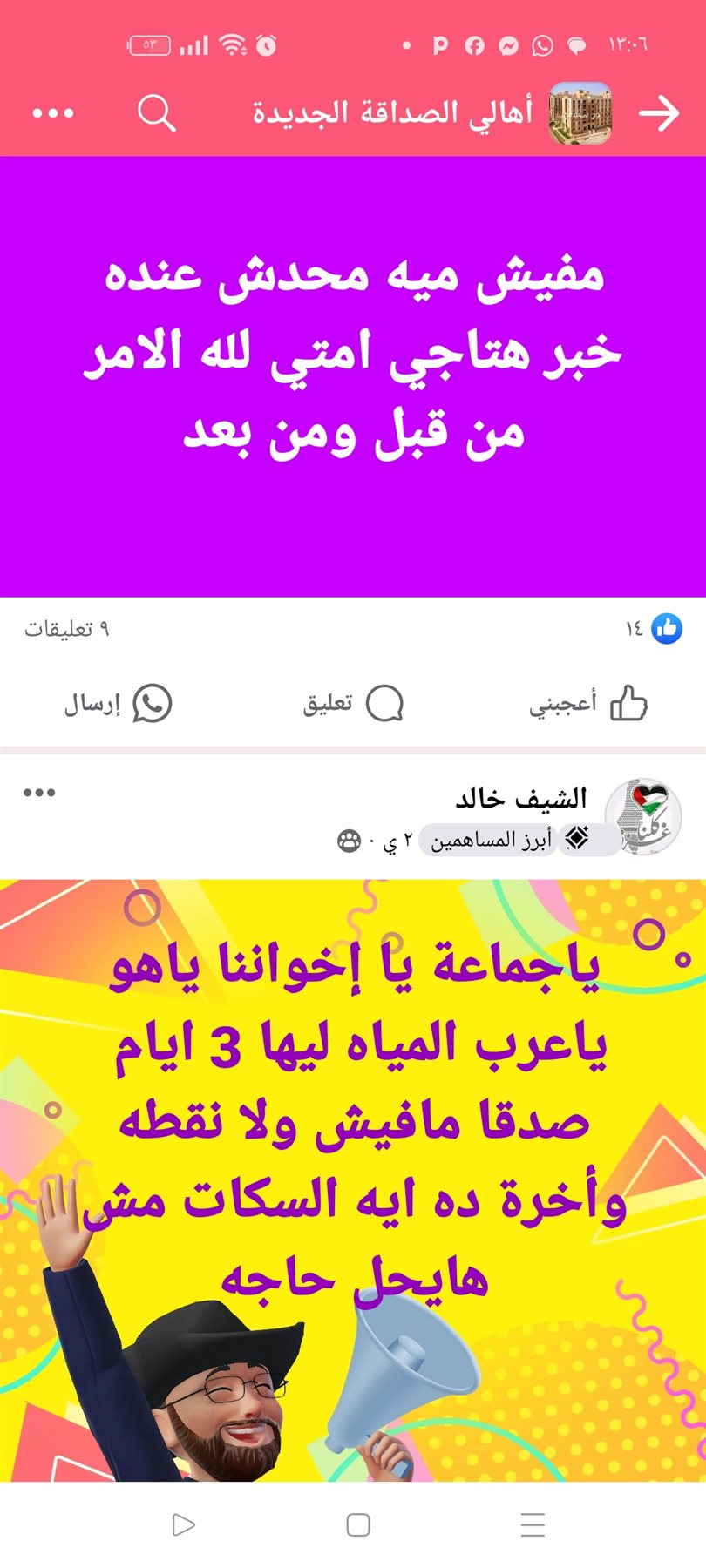Like the purple water outage post

click(x=588, y=703)
